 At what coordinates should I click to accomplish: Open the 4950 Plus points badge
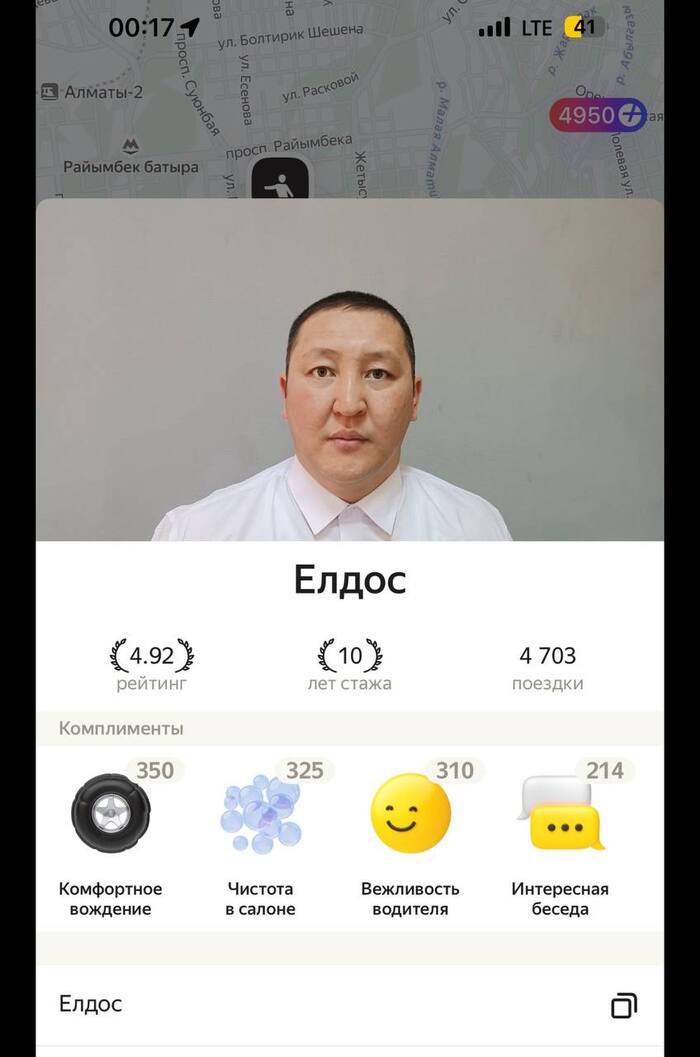[x=598, y=115]
